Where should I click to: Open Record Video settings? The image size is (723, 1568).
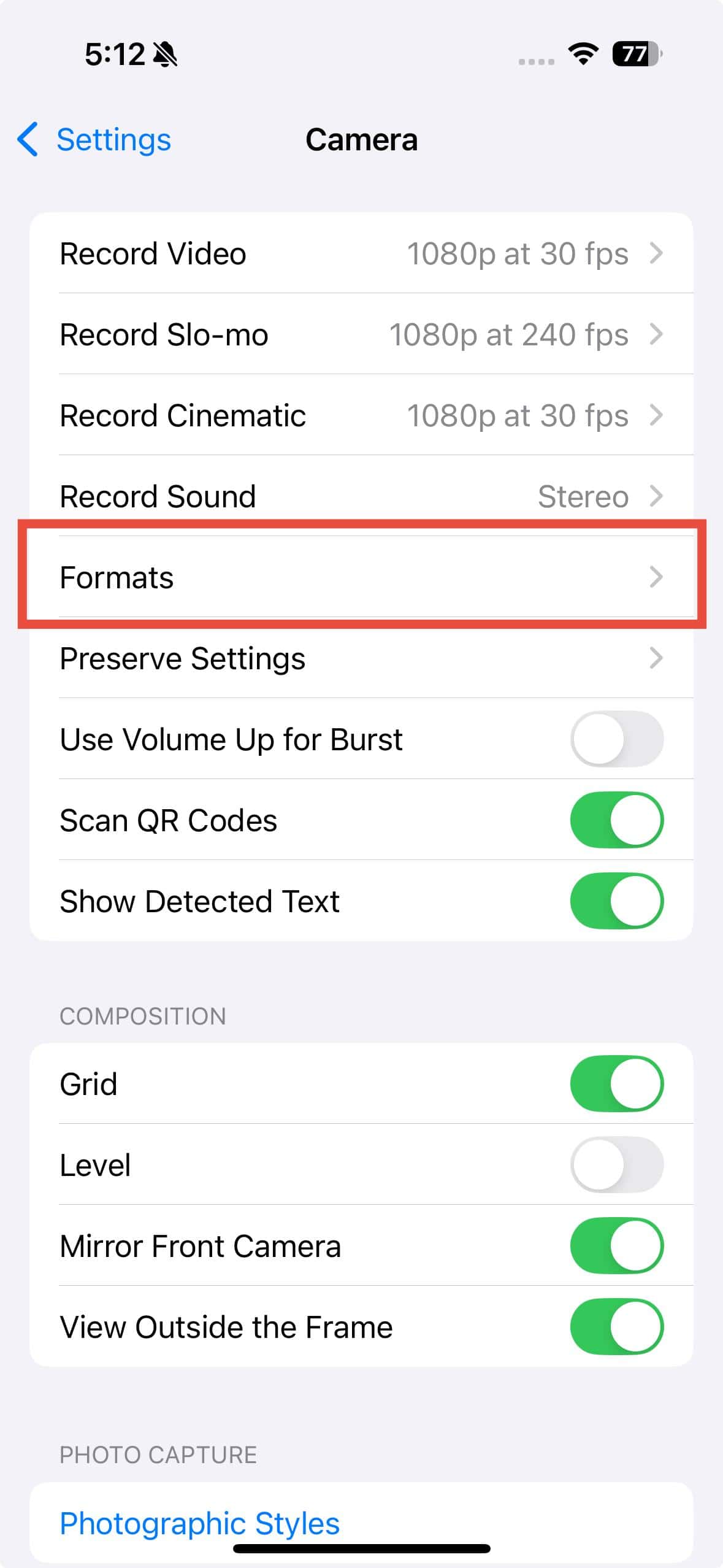tap(361, 253)
